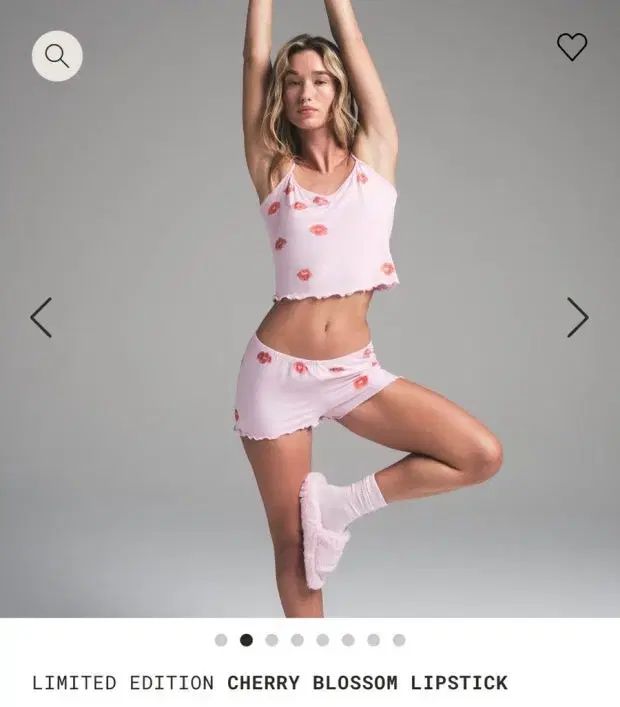Screen dimensions: 620x707
Task: Zoom the product image with the magnifier
Action: pos(57,56)
